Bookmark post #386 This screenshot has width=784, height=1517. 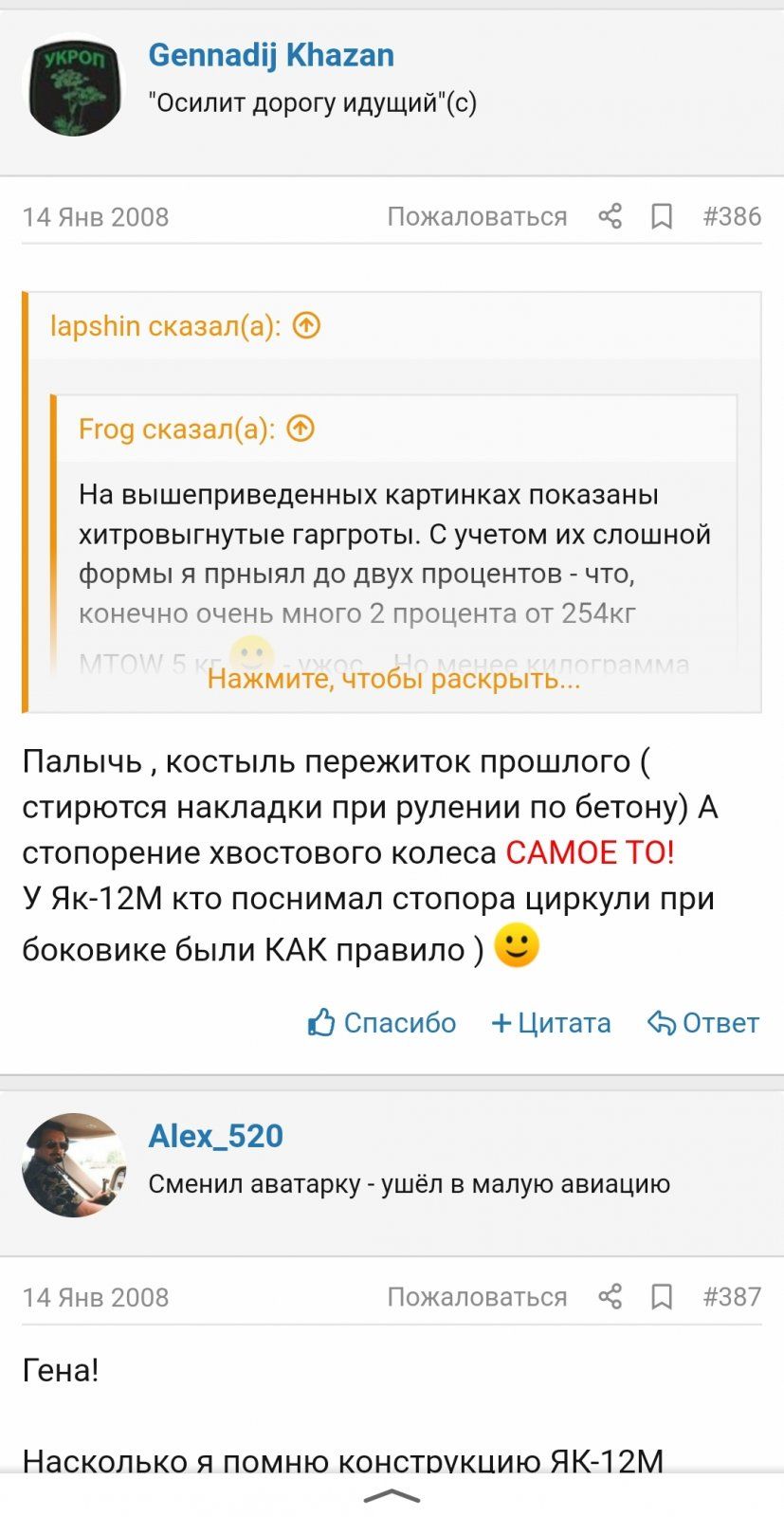[662, 217]
